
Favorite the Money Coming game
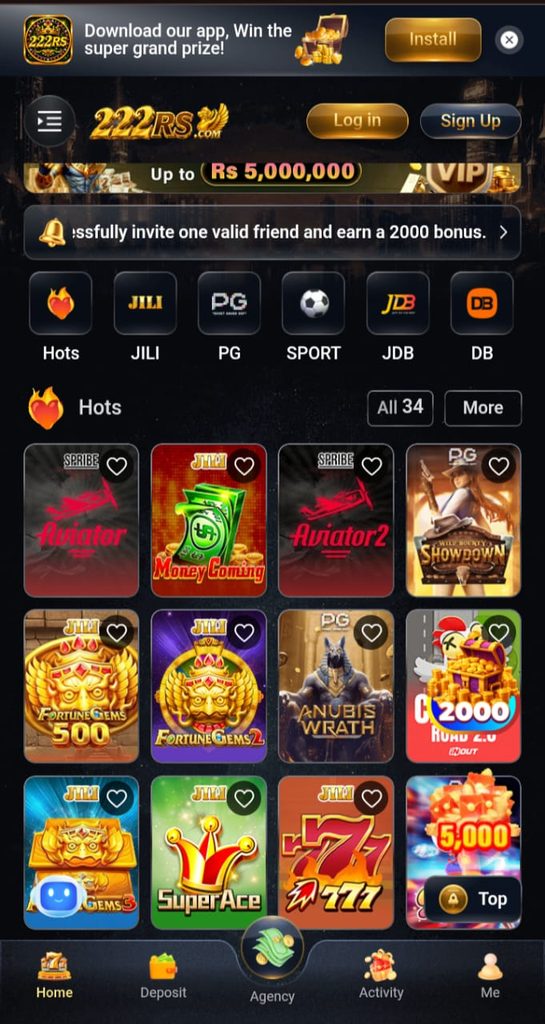(244, 466)
